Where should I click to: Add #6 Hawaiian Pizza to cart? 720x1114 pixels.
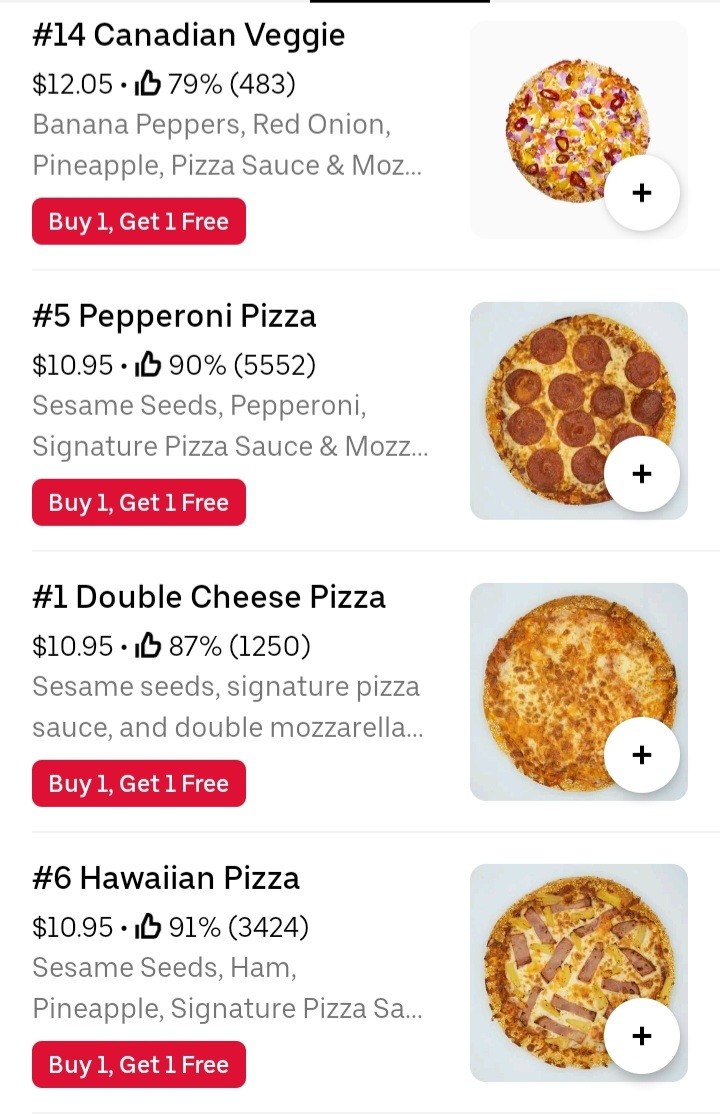coord(642,1036)
